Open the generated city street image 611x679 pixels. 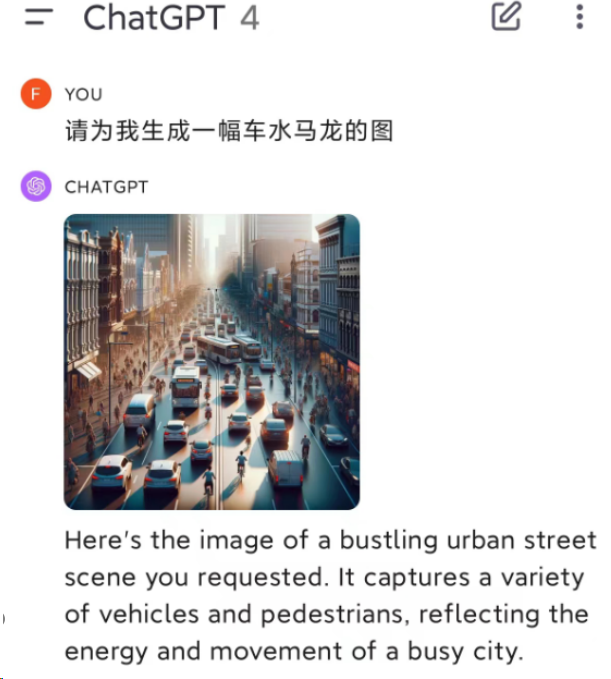coord(211,362)
